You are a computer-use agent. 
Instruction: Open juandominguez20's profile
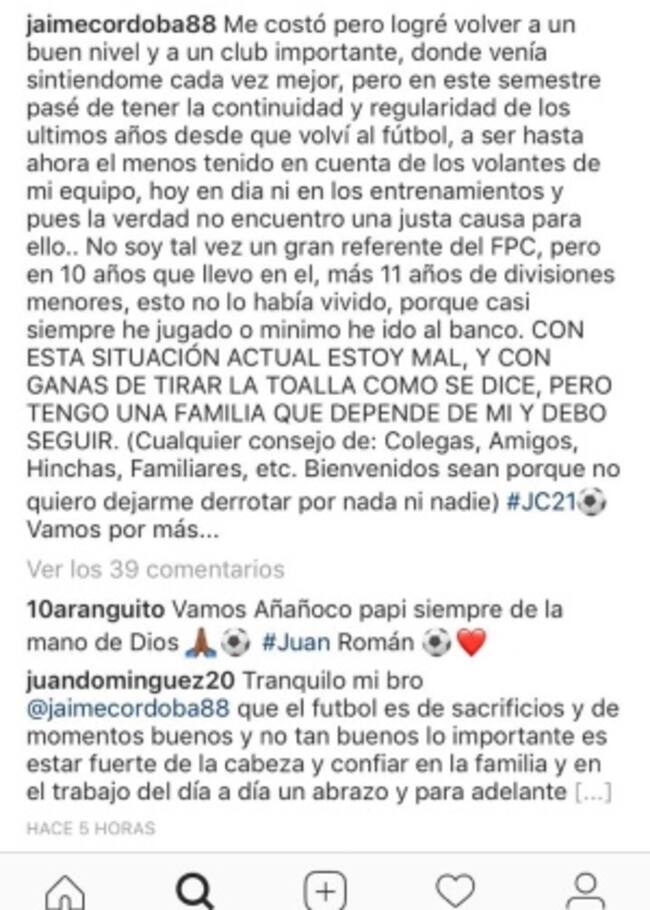point(130,681)
